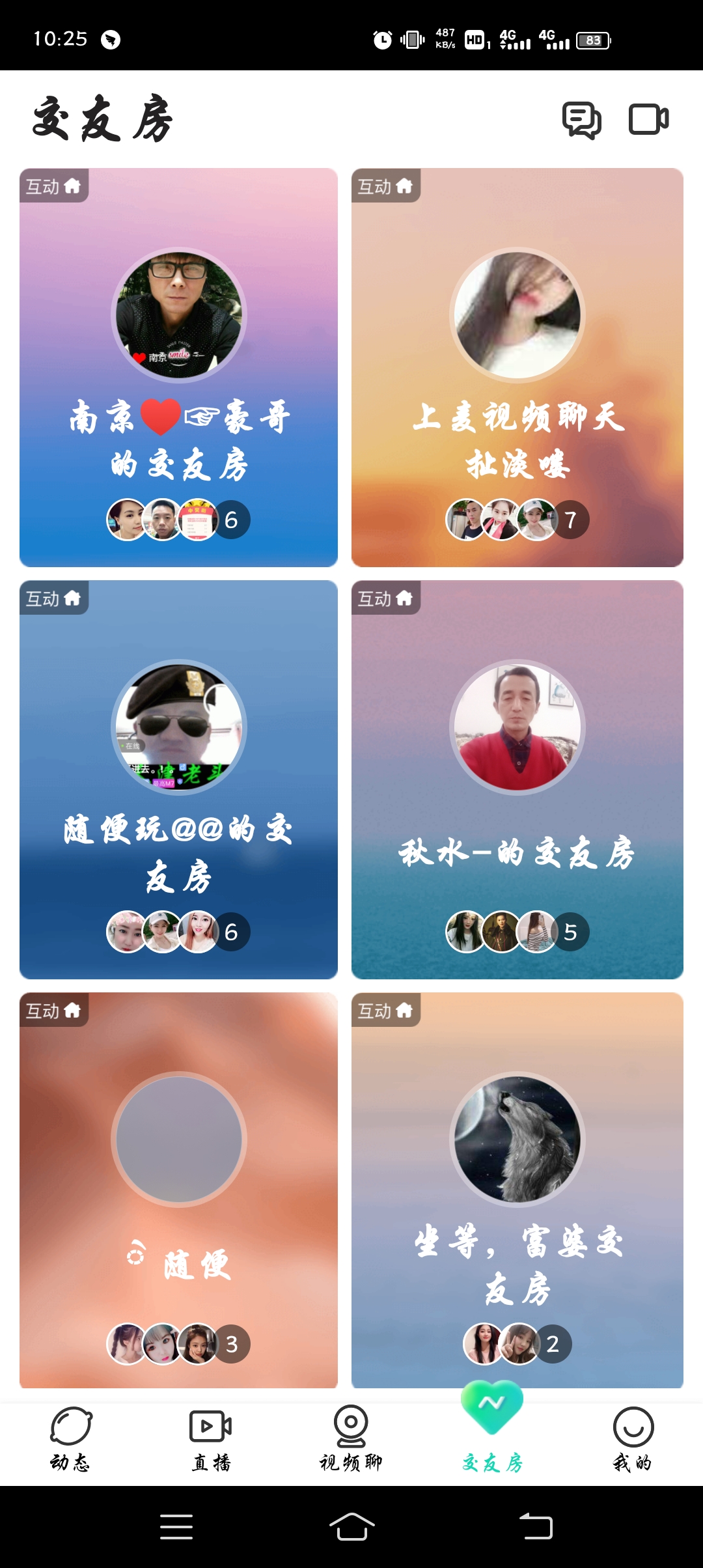Tap the video camera icon
This screenshot has height=1568, width=703.
tap(648, 120)
